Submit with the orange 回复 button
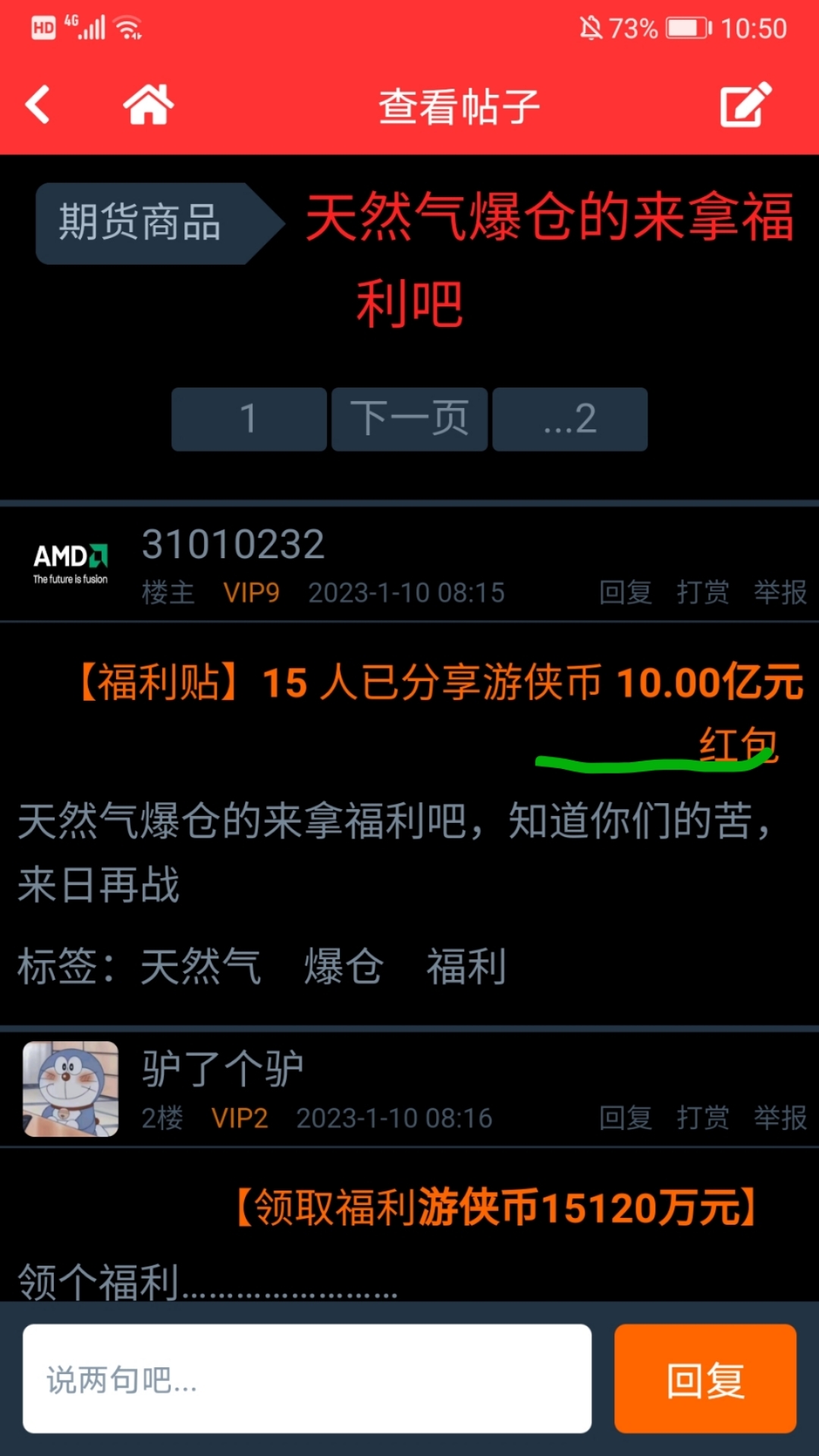 pos(705,1379)
